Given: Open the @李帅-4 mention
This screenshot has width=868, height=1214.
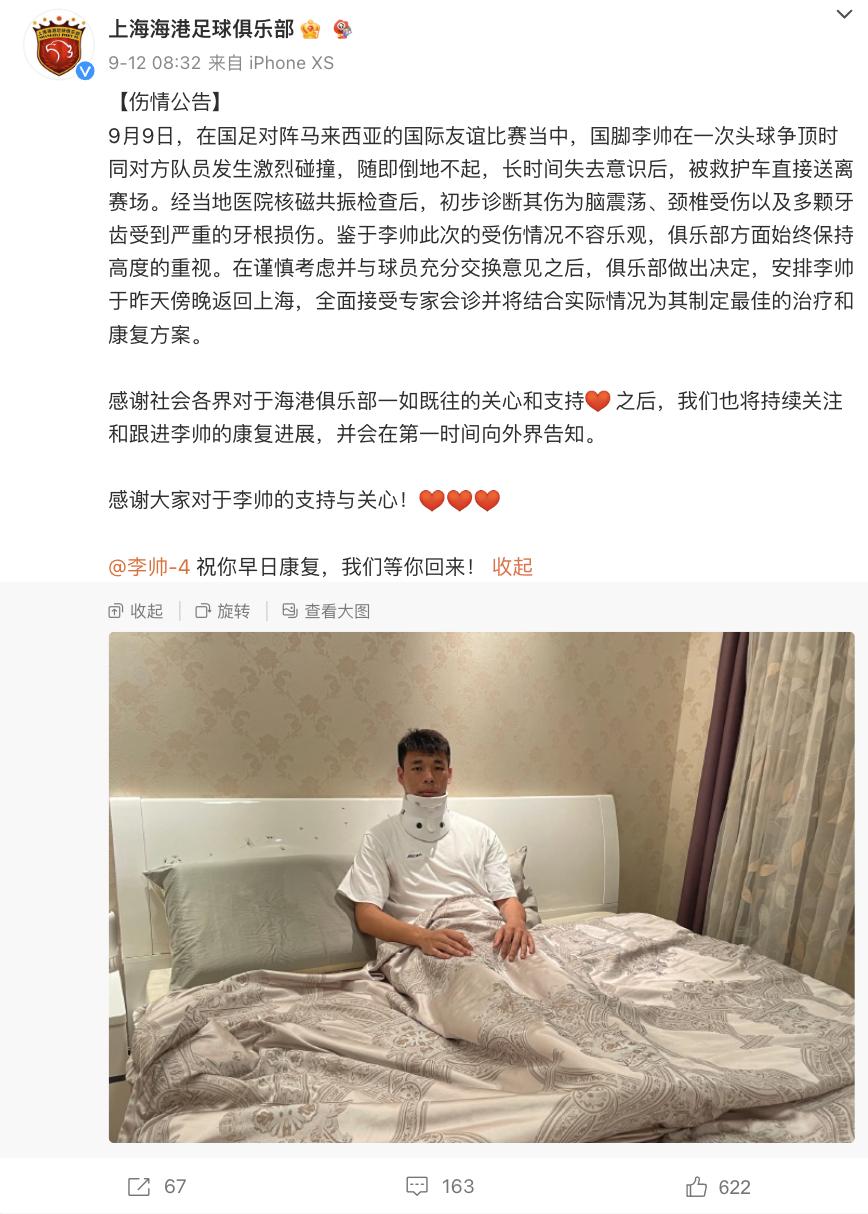Looking at the screenshot, I should pyautogui.click(x=149, y=567).
